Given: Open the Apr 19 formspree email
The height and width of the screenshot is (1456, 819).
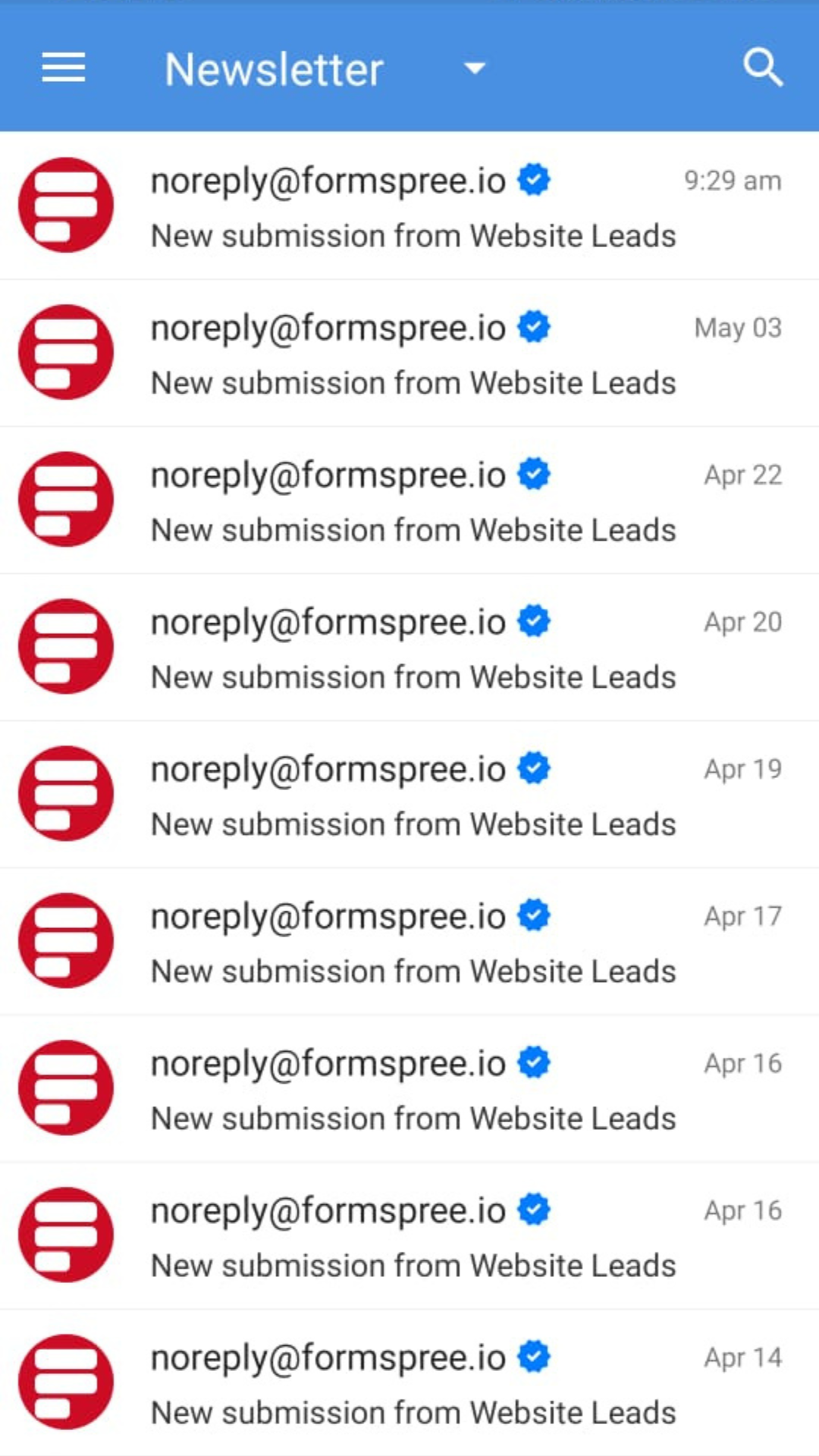Looking at the screenshot, I should coord(413,795).
